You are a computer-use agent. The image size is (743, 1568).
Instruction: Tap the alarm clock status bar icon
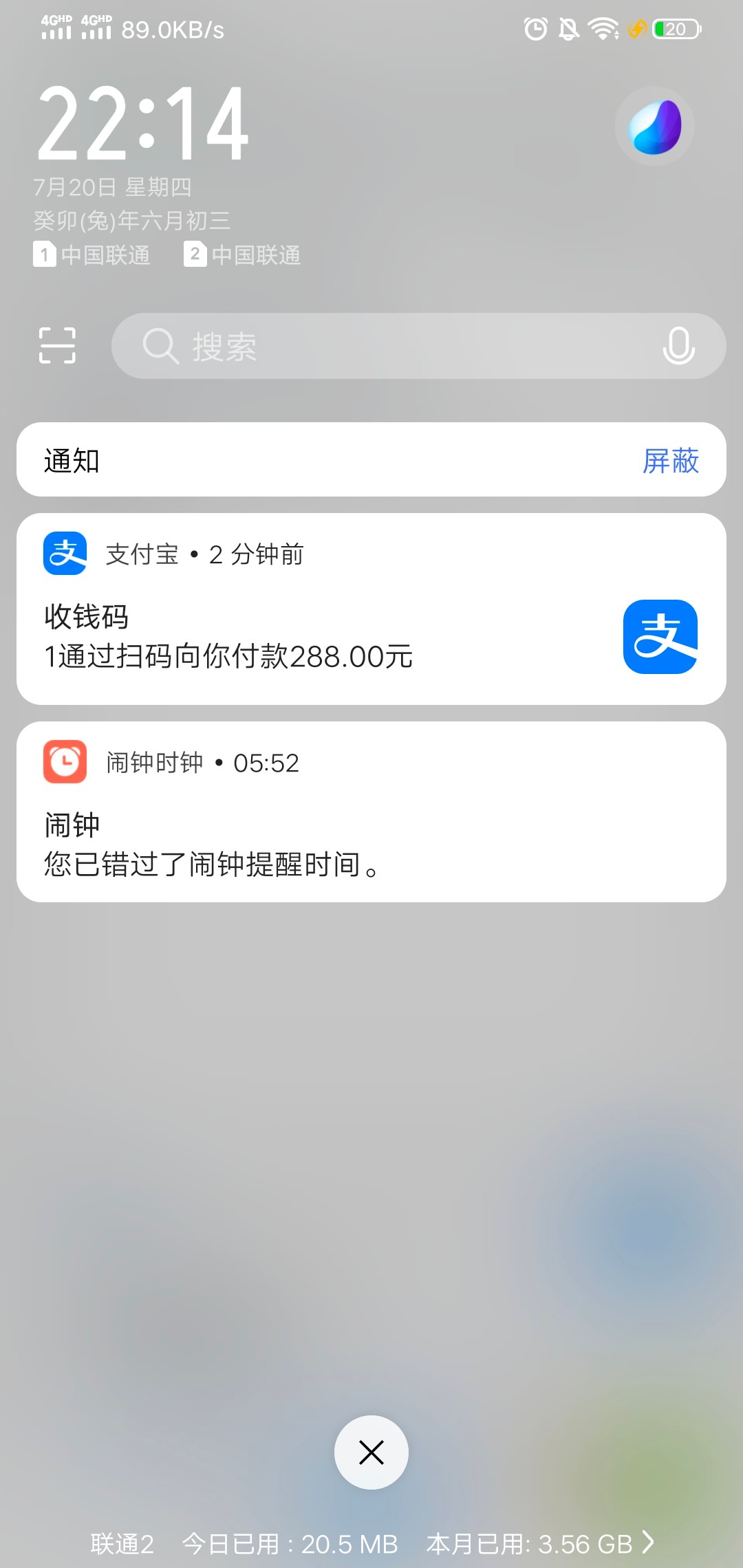[x=533, y=29]
